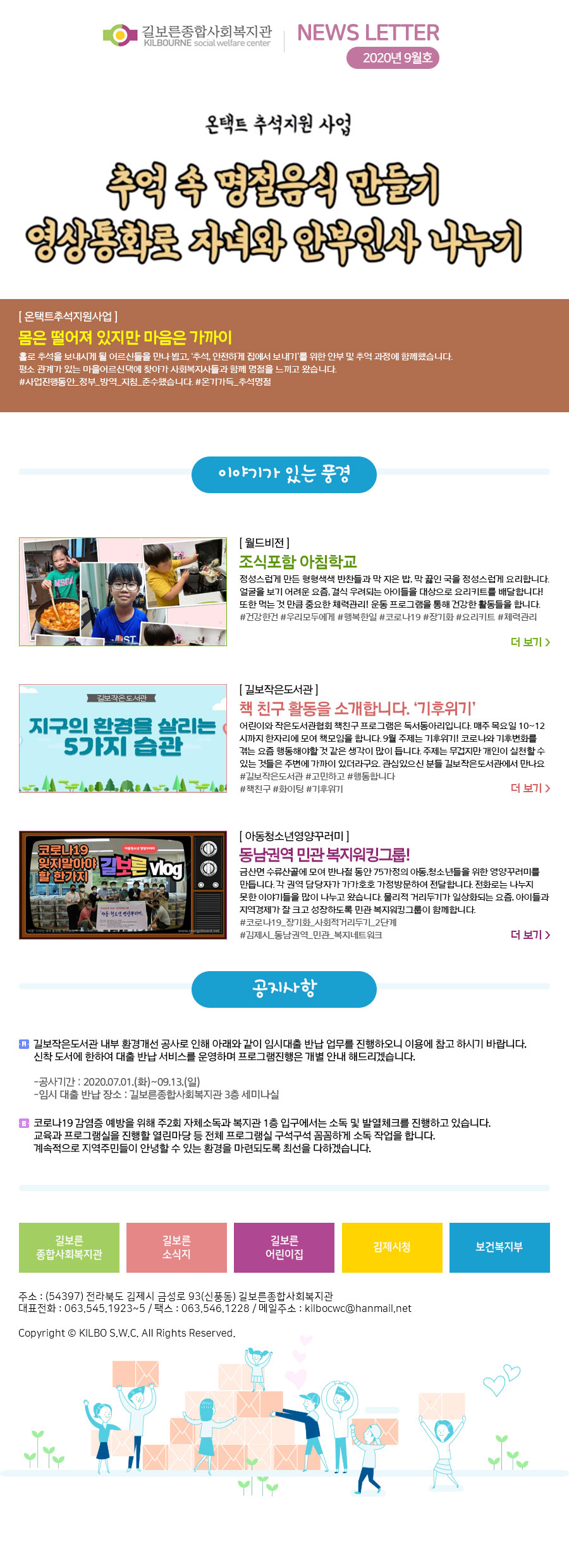Open the 길보른 vlog thumbnail
Screen dimensions: 569x1568
(x=123, y=885)
